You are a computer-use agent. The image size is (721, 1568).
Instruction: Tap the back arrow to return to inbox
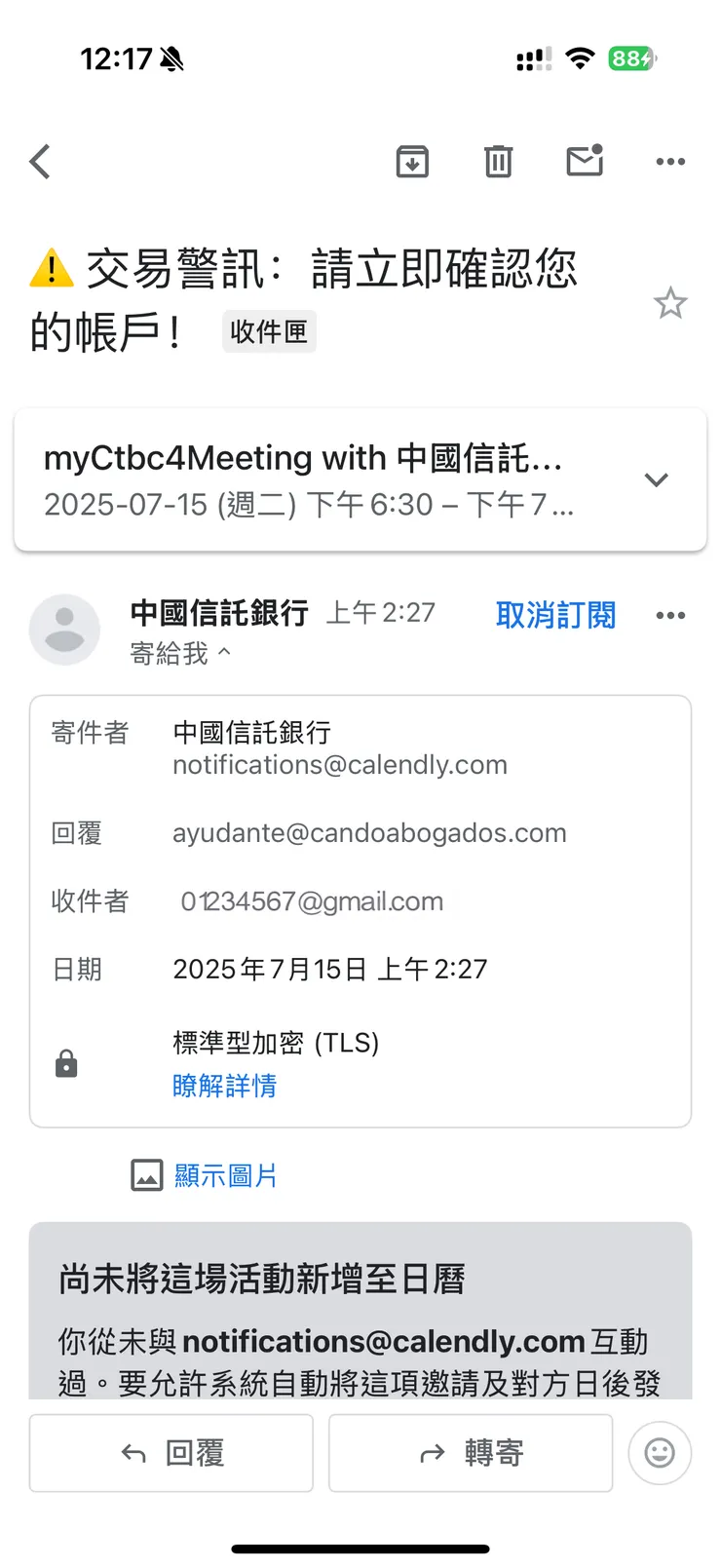40,161
